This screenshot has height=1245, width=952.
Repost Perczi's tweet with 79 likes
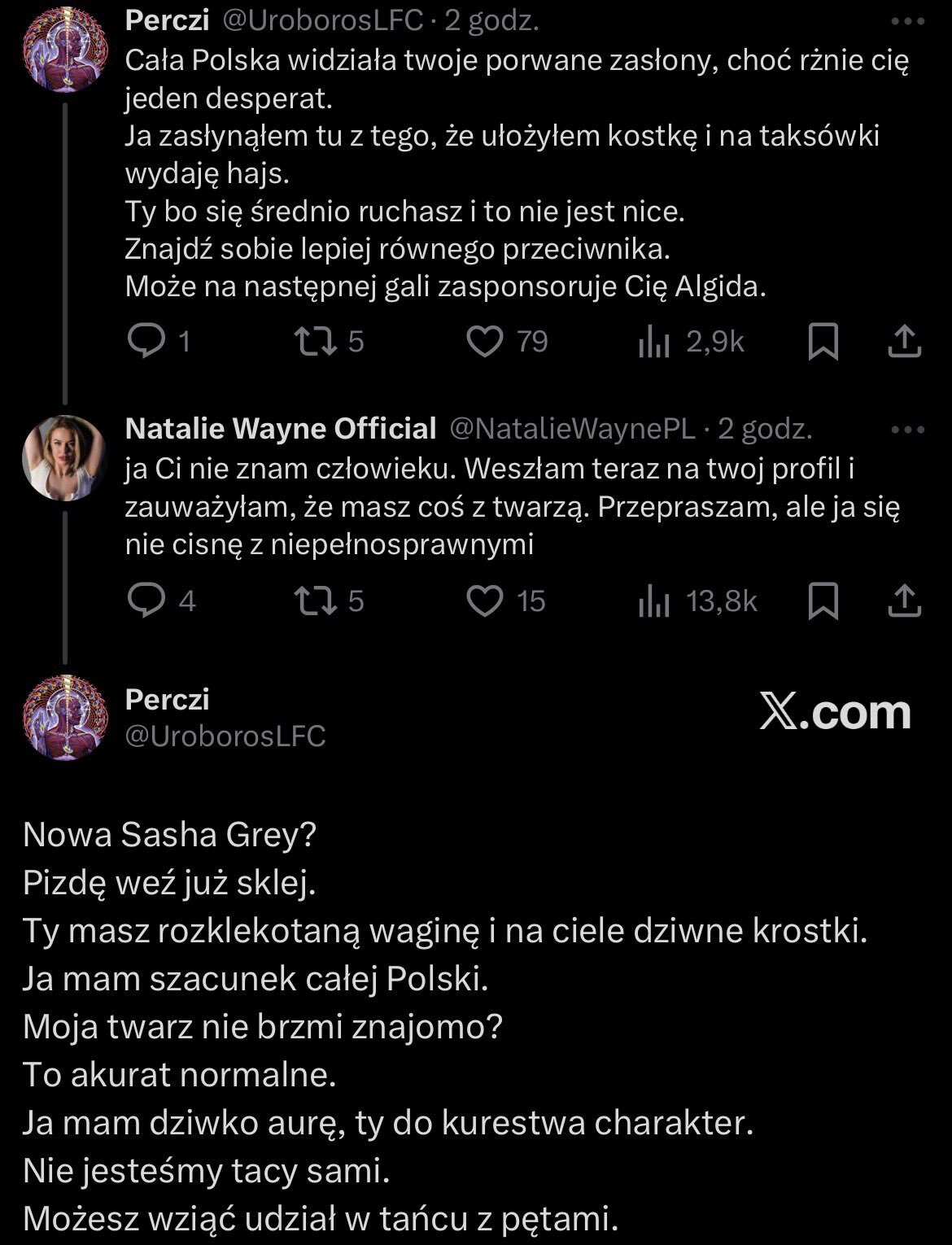(x=316, y=341)
